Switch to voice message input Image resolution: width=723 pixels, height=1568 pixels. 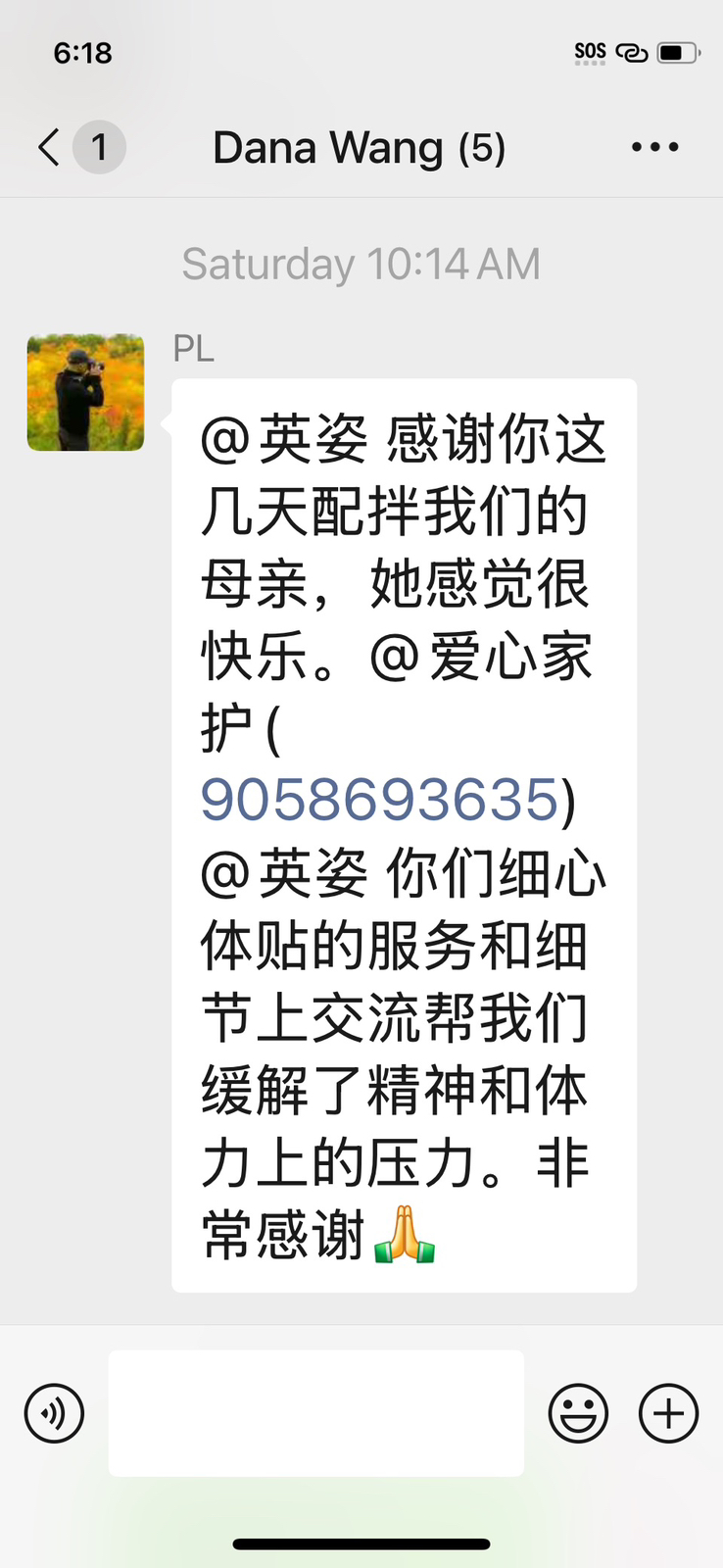(x=54, y=1413)
